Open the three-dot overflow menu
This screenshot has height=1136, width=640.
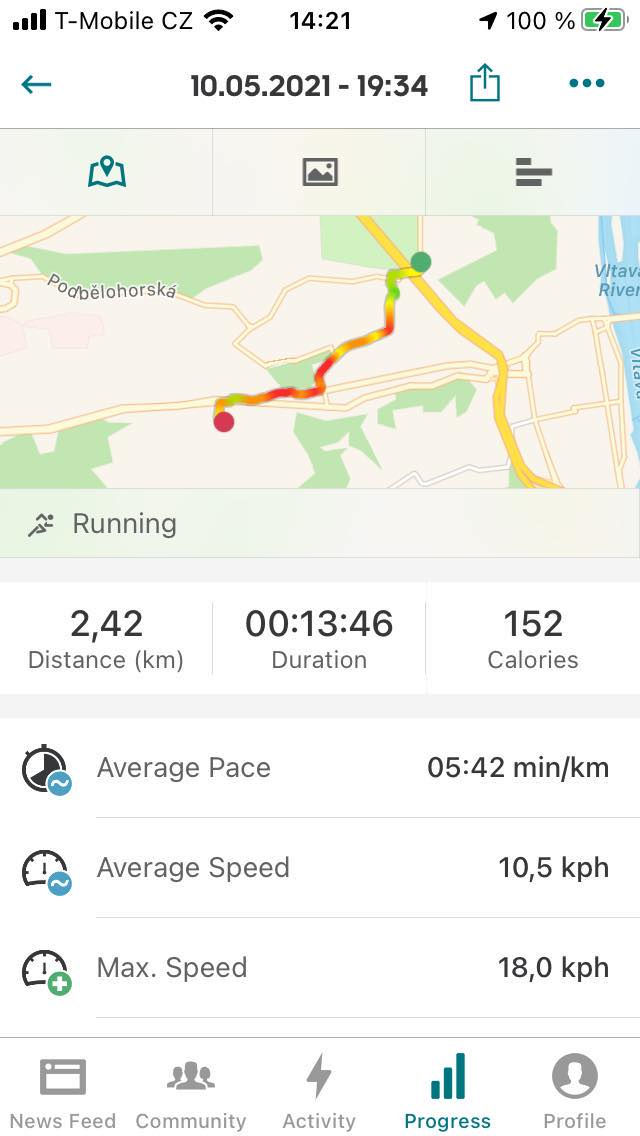click(586, 83)
